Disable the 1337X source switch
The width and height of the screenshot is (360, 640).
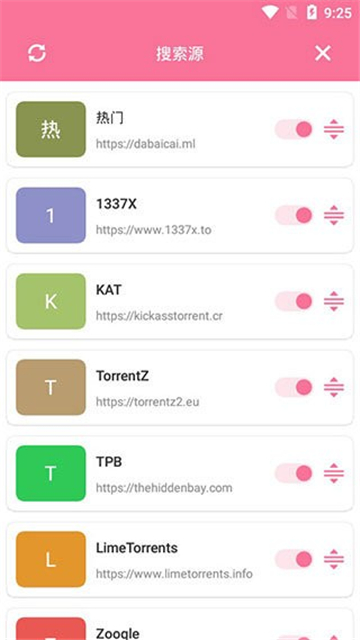[294, 215]
